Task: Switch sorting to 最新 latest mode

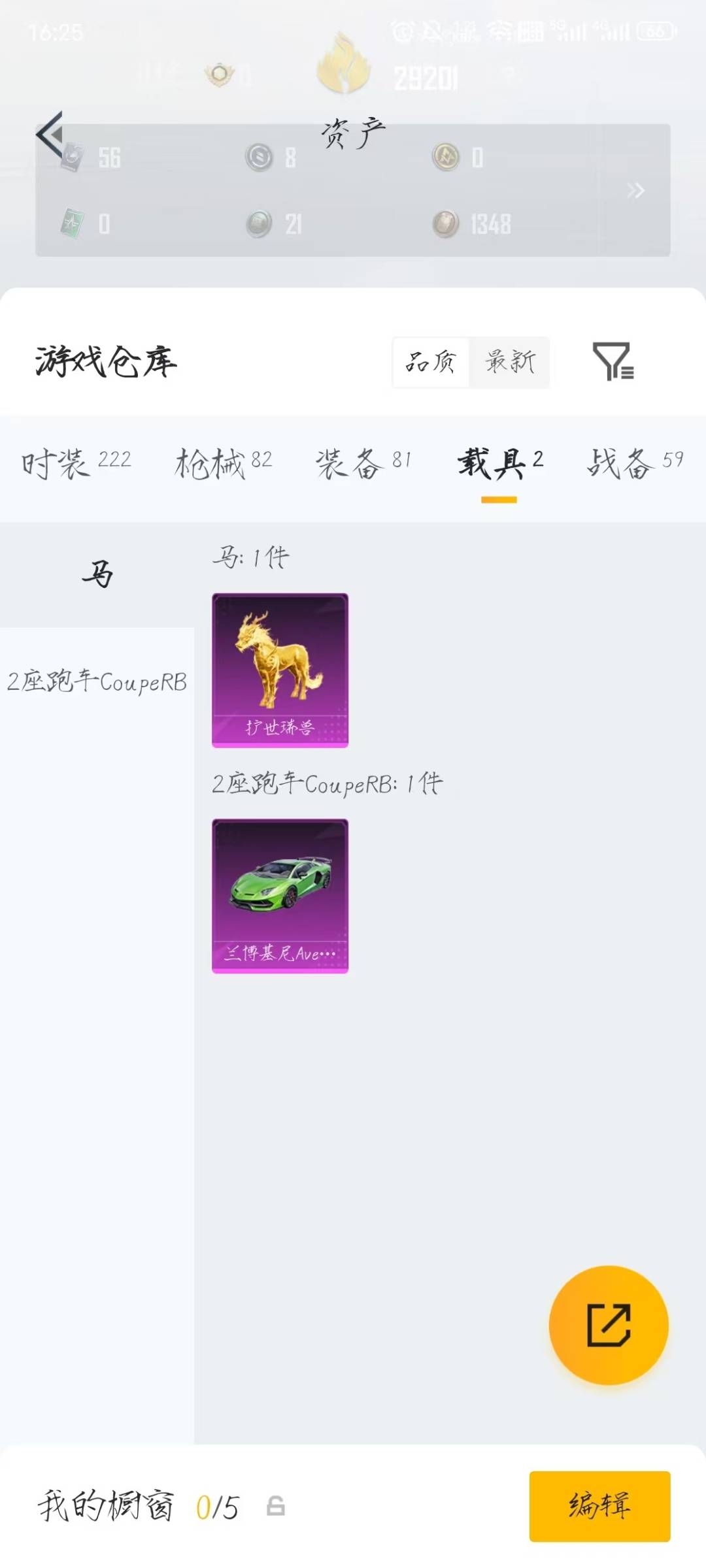Action: pos(511,363)
